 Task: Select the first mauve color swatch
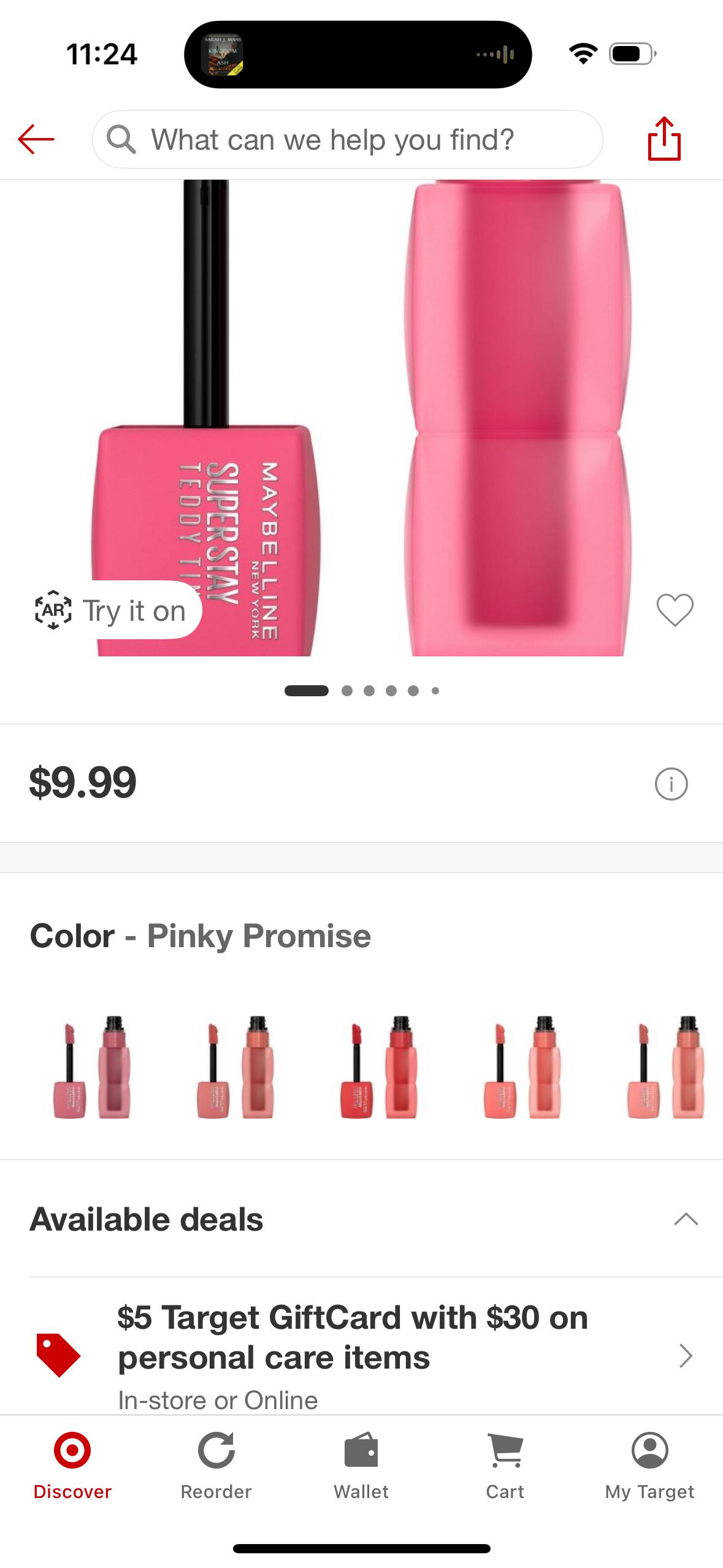click(92, 1066)
